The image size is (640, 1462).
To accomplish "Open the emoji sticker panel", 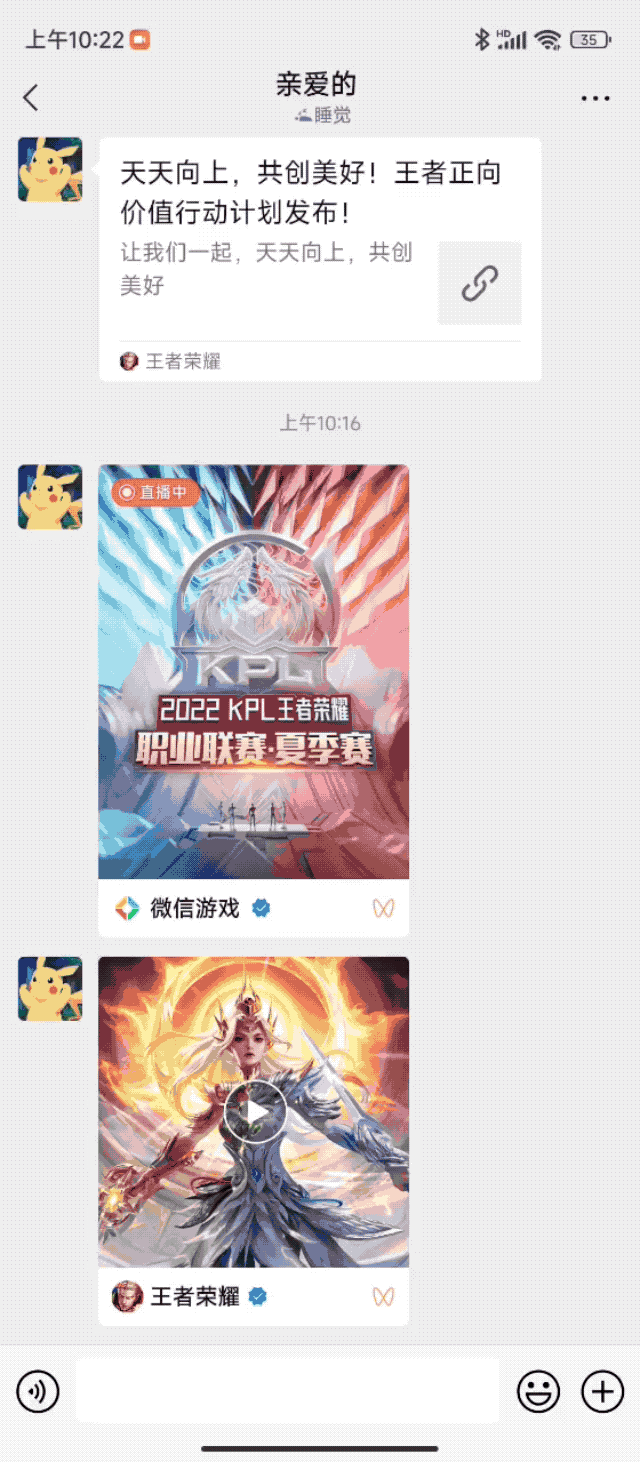I will [x=538, y=1391].
